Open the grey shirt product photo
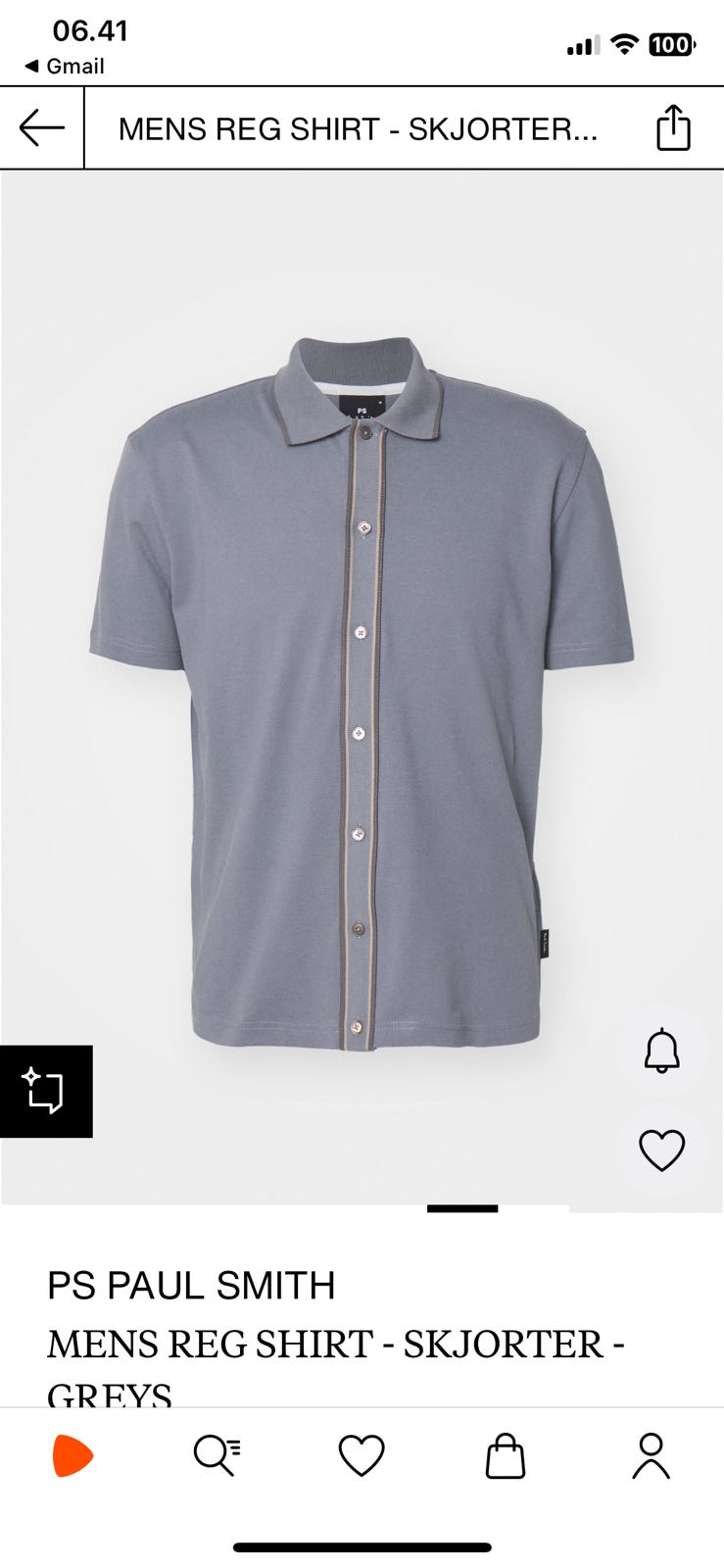This screenshot has height=1568, width=724. pyautogui.click(x=362, y=686)
